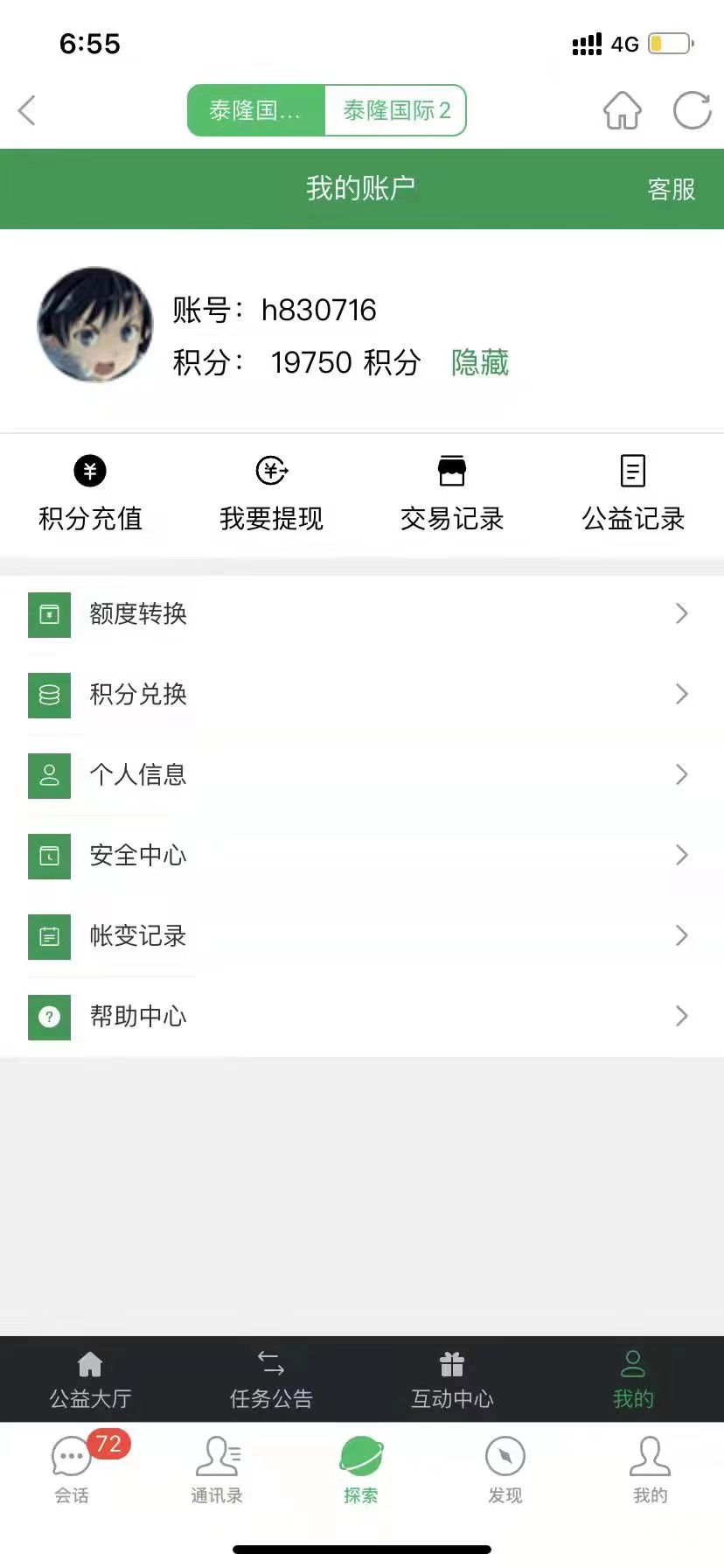Viewport: 724px width, 1568px height.
Task: Go back with the top-left arrow
Action: 27,111
